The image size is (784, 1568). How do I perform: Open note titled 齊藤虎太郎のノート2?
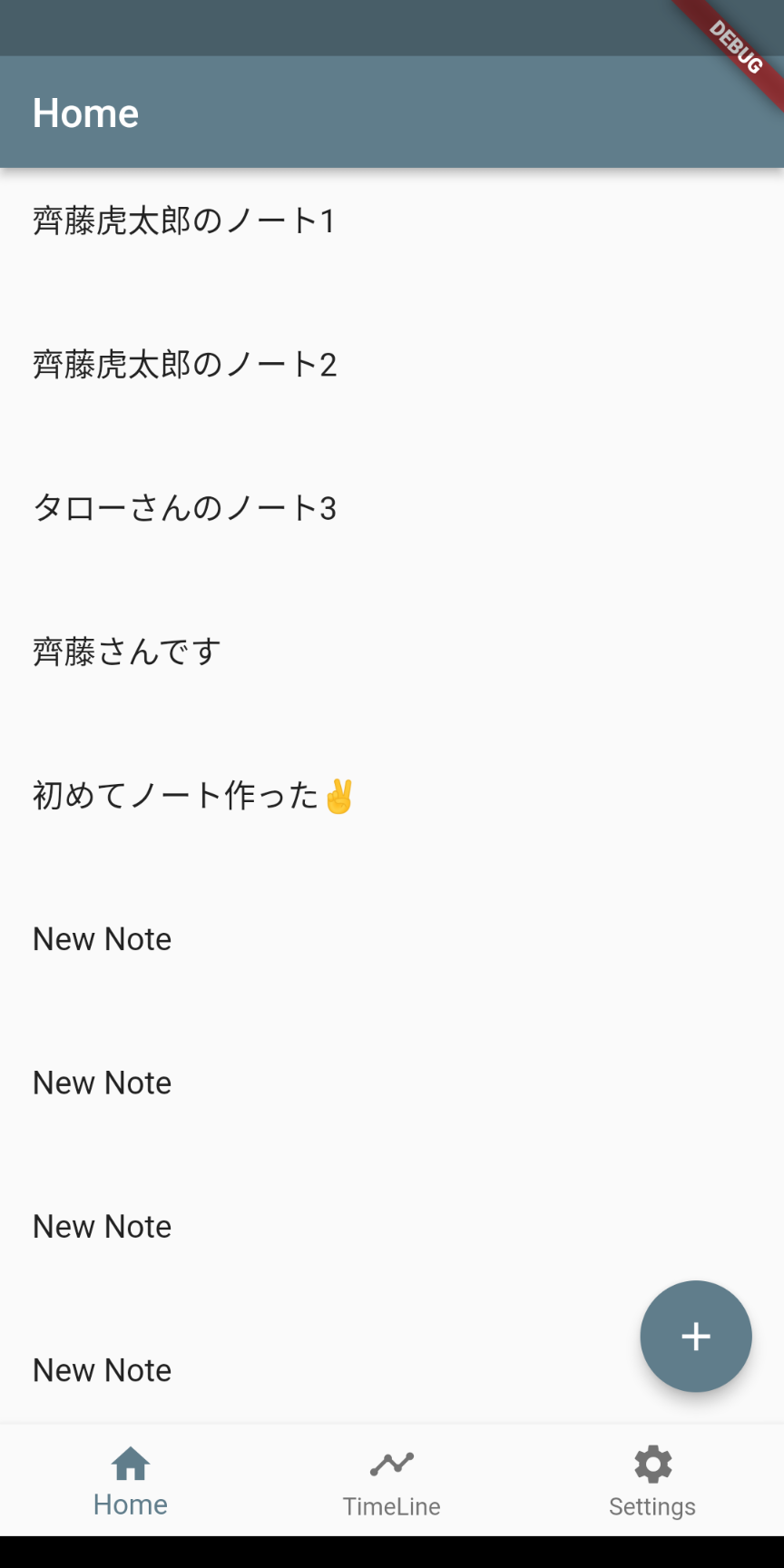click(184, 364)
